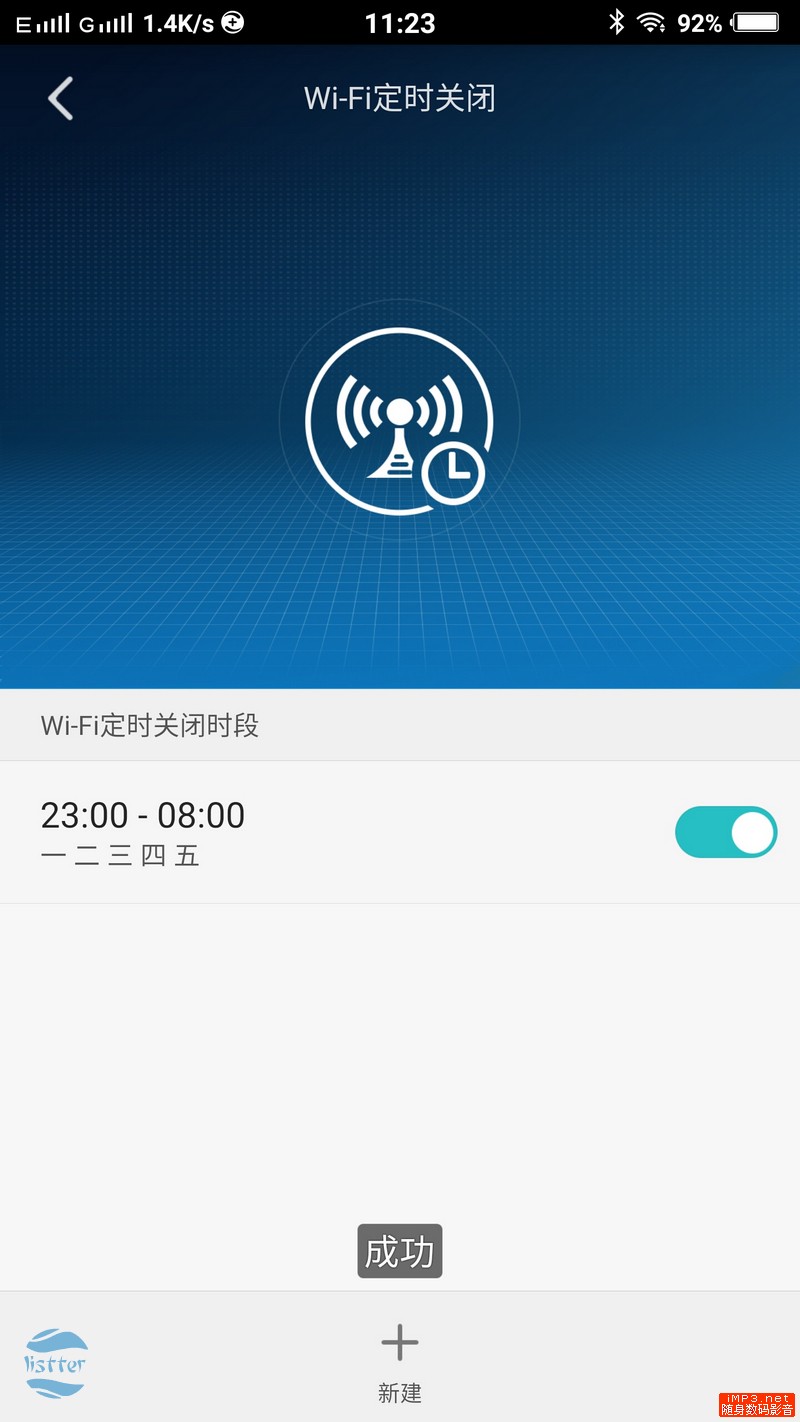Tap the clock showing 11:23

point(399,22)
